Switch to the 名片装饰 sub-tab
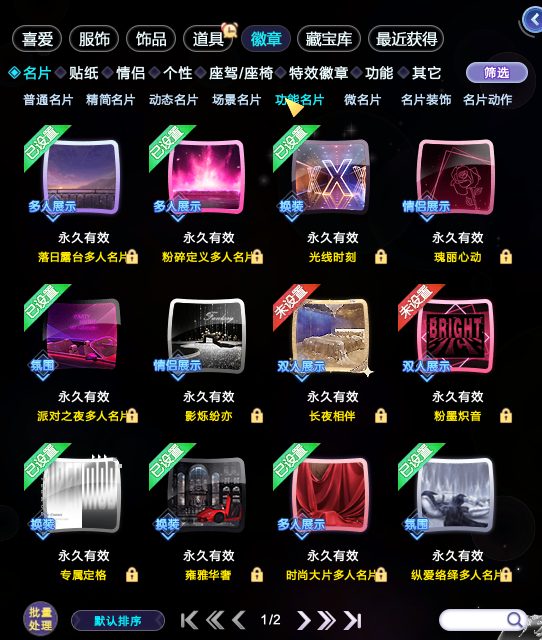 pyautogui.click(x=426, y=100)
